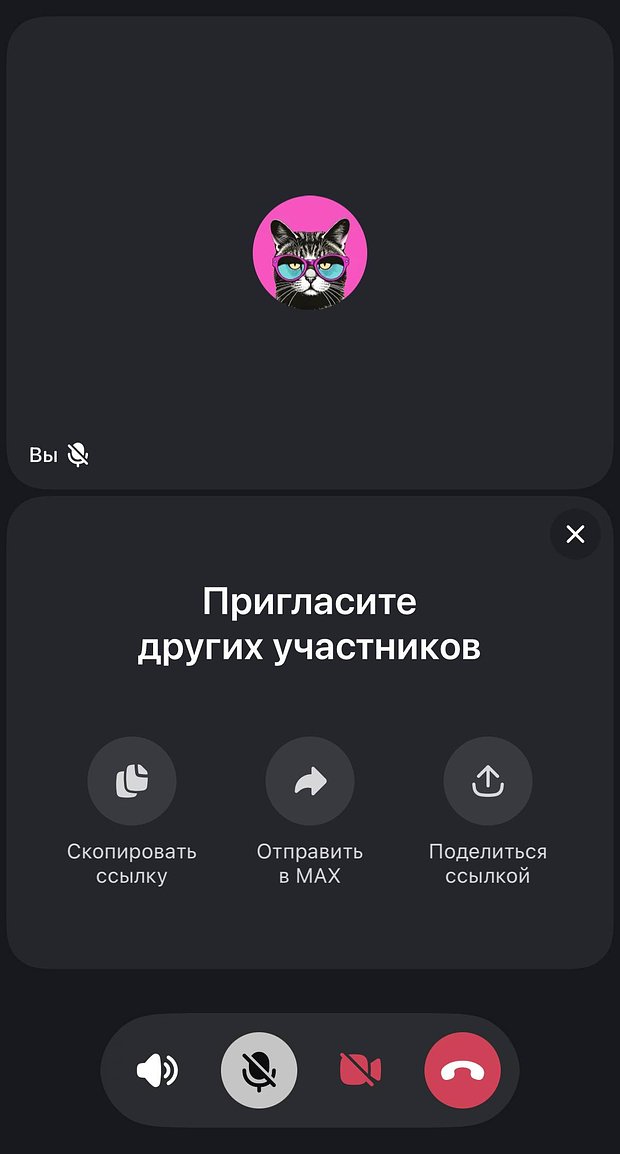
Task: Copy the call link
Action: pyautogui.click(x=132, y=781)
